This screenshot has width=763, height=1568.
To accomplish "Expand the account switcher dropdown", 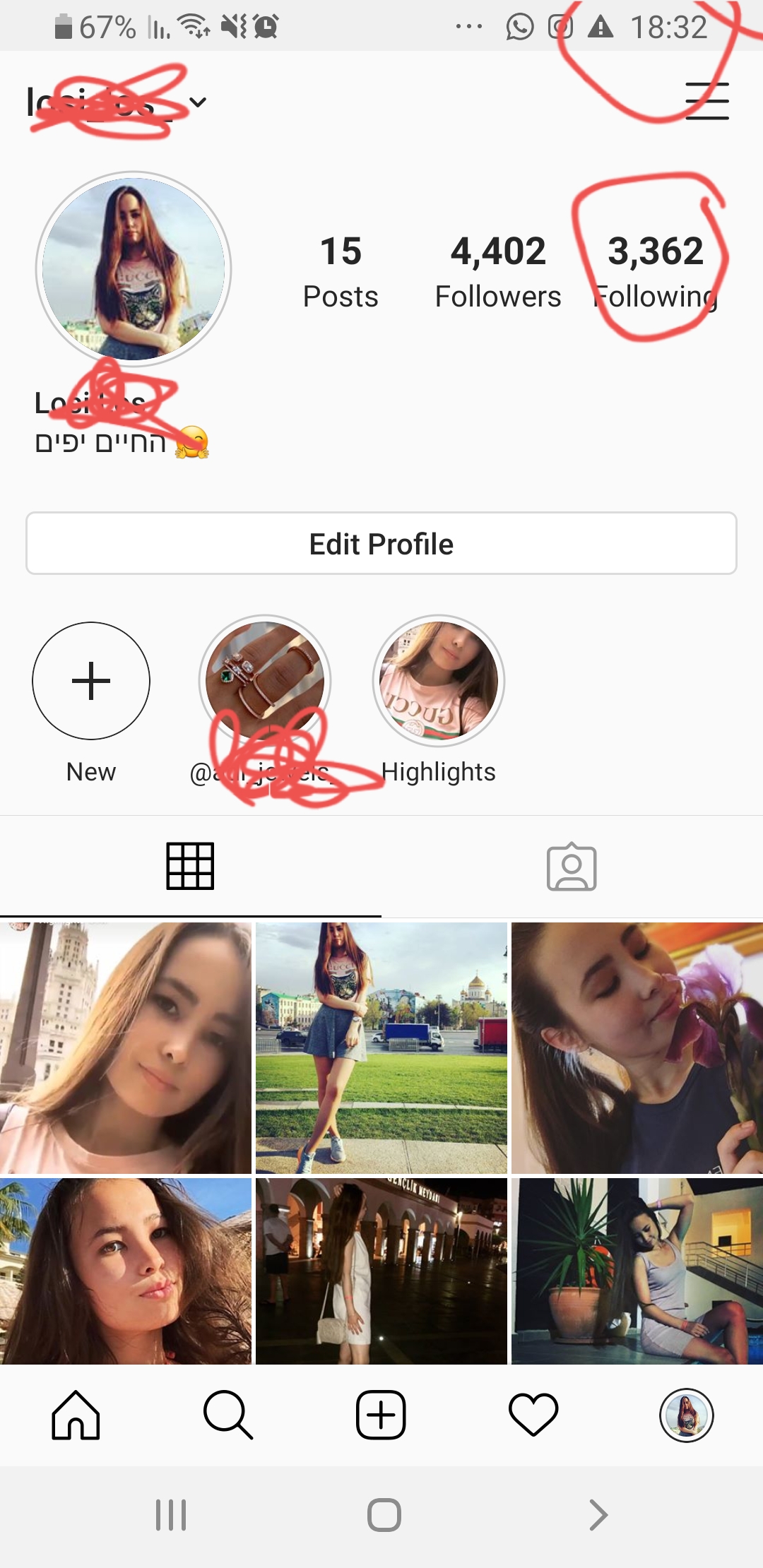I will [199, 102].
